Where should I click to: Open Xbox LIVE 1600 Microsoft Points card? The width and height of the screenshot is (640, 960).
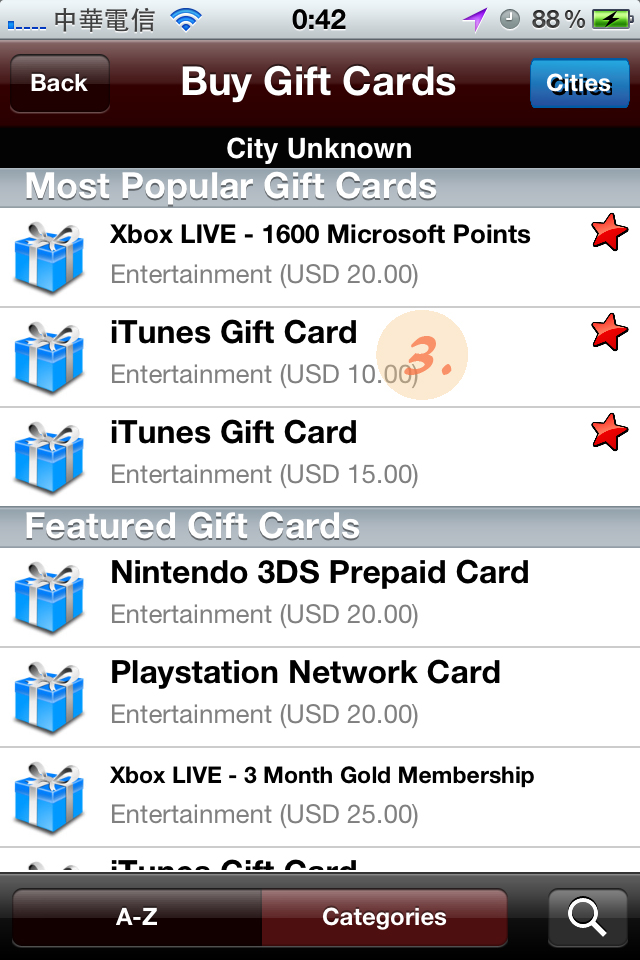[x=320, y=254]
